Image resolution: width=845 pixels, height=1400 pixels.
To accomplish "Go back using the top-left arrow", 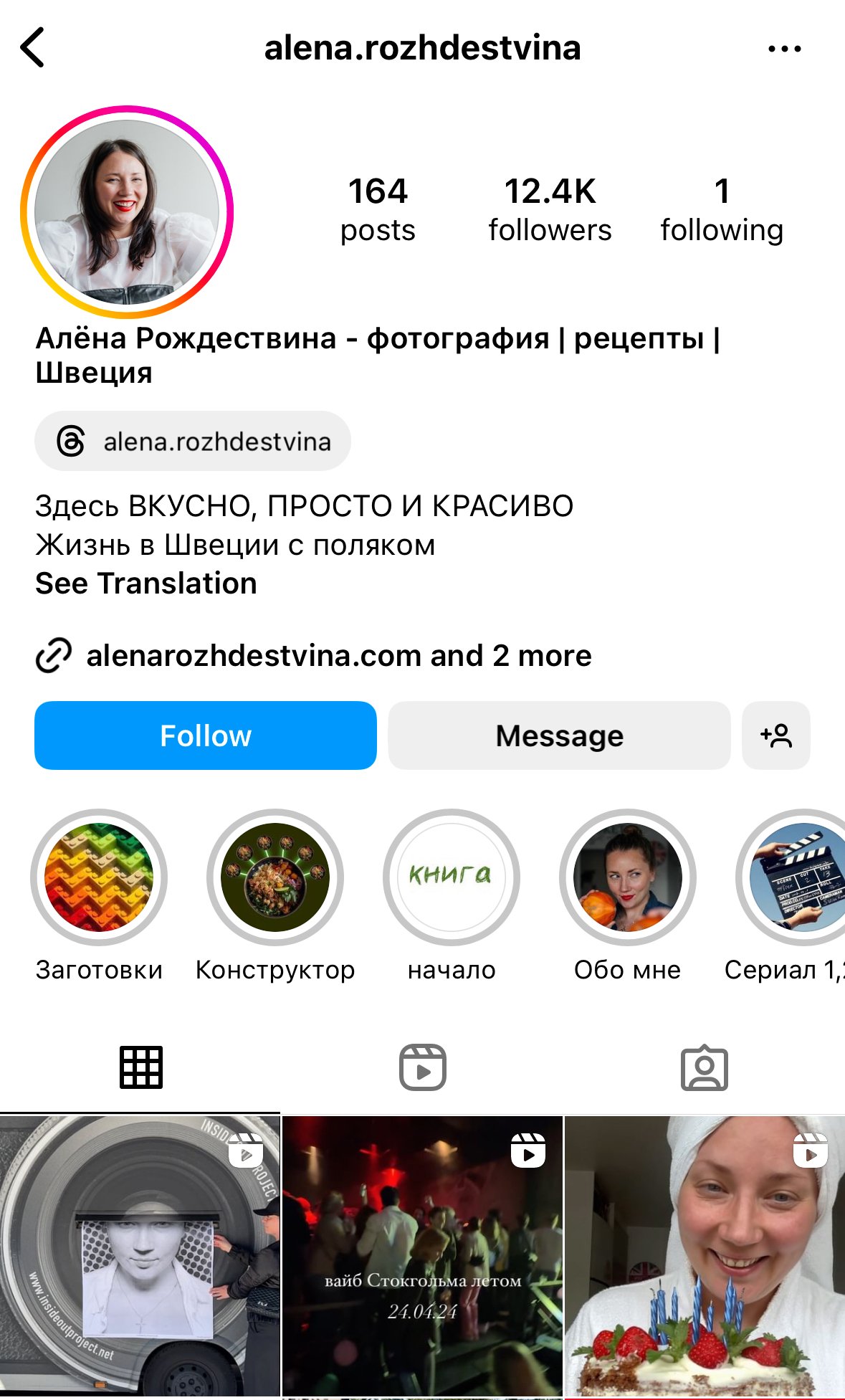I will (33, 47).
